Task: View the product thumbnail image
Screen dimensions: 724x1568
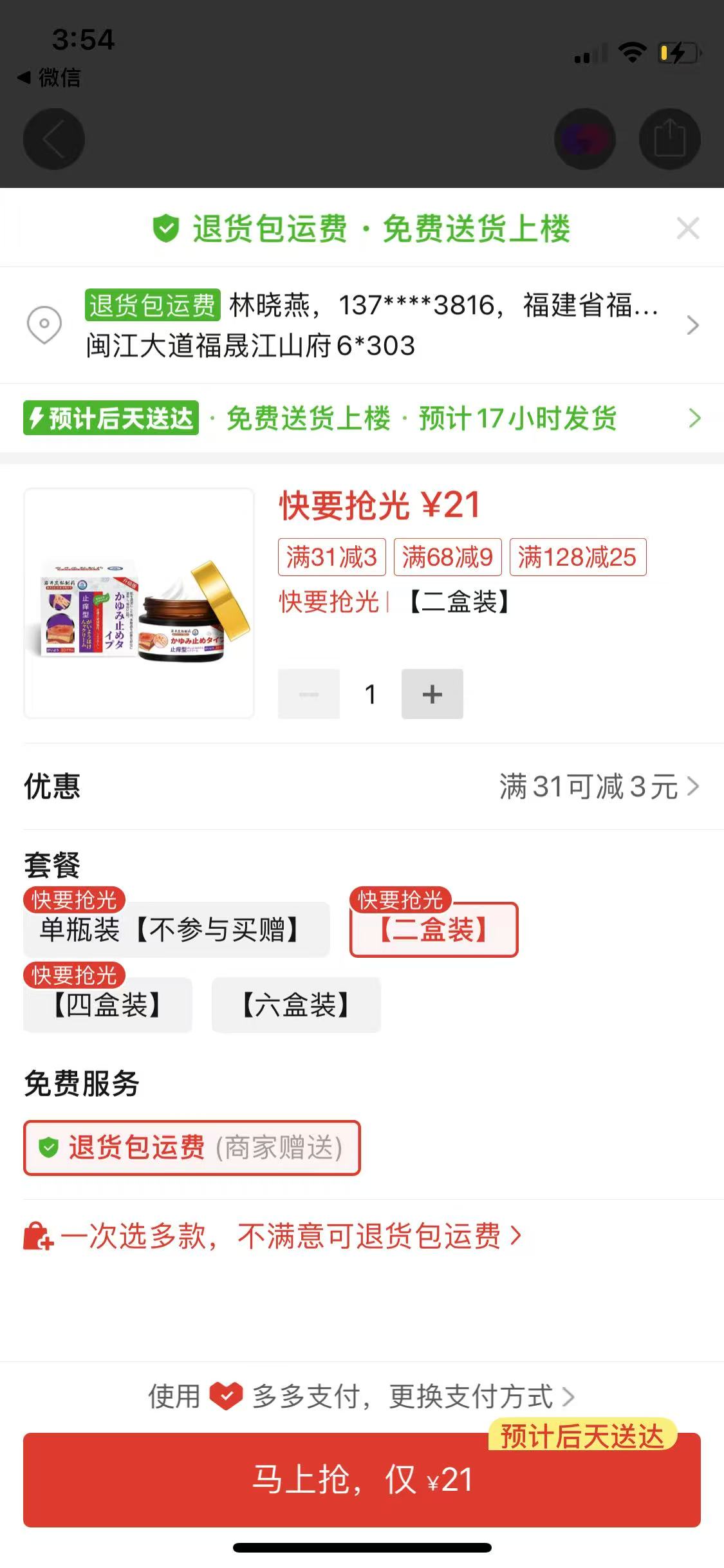Action: tap(139, 603)
